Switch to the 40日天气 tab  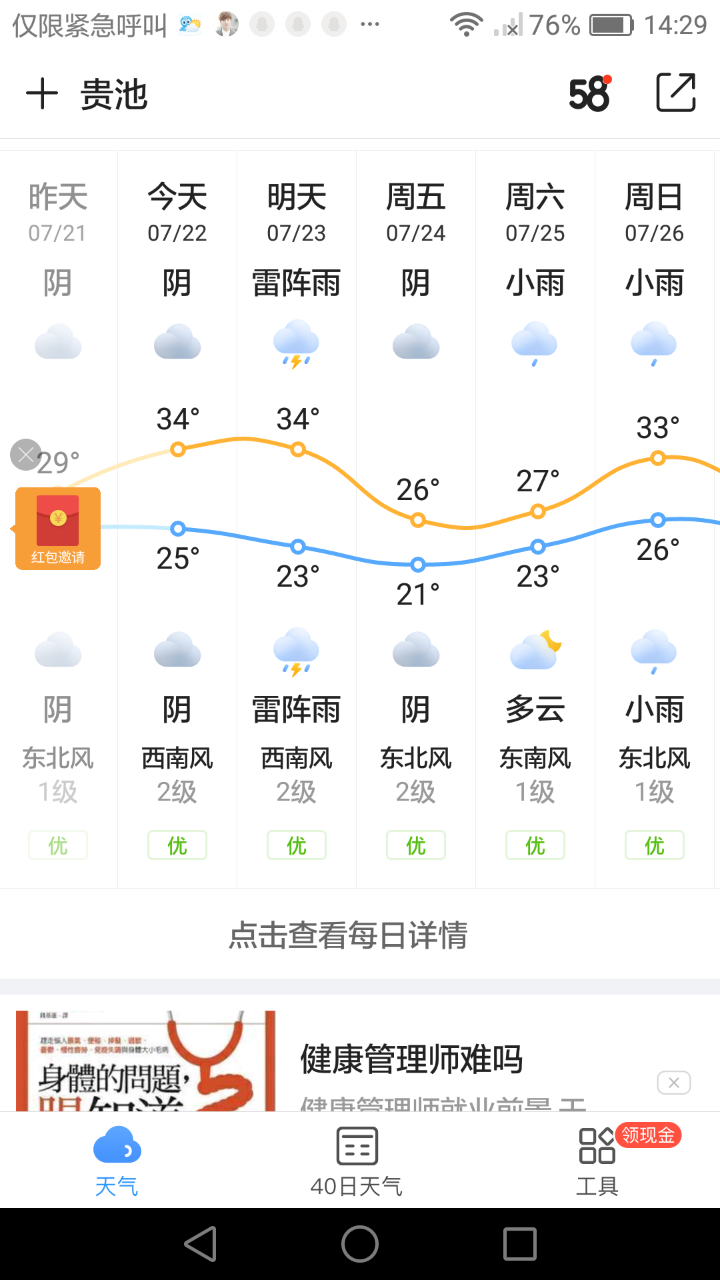(357, 1160)
